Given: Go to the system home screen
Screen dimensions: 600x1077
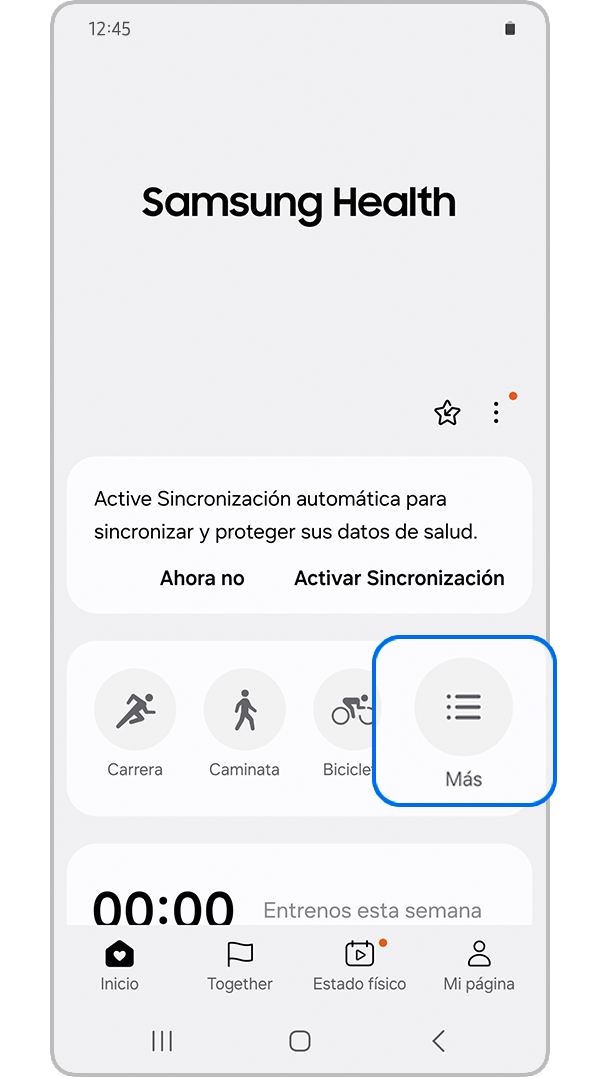Looking at the screenshot, I should tap(299, 1041).
